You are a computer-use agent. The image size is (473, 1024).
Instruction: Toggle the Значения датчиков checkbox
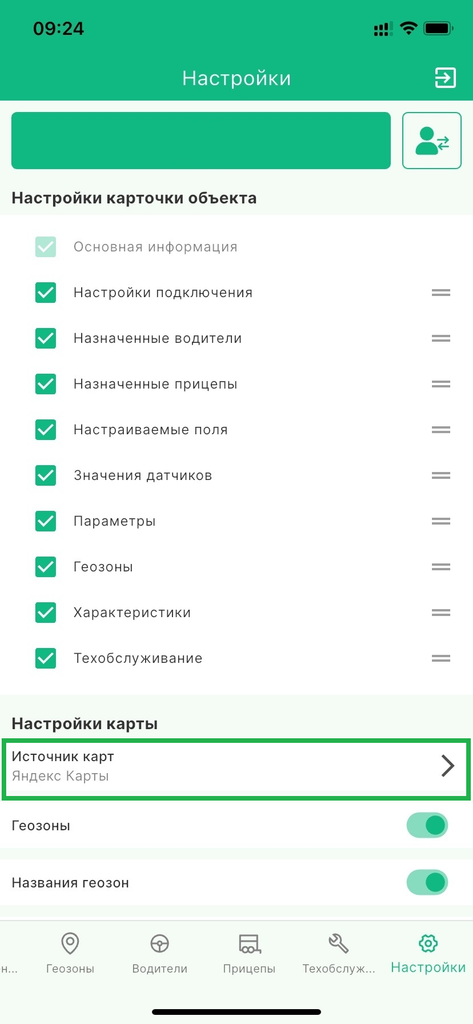46,475
